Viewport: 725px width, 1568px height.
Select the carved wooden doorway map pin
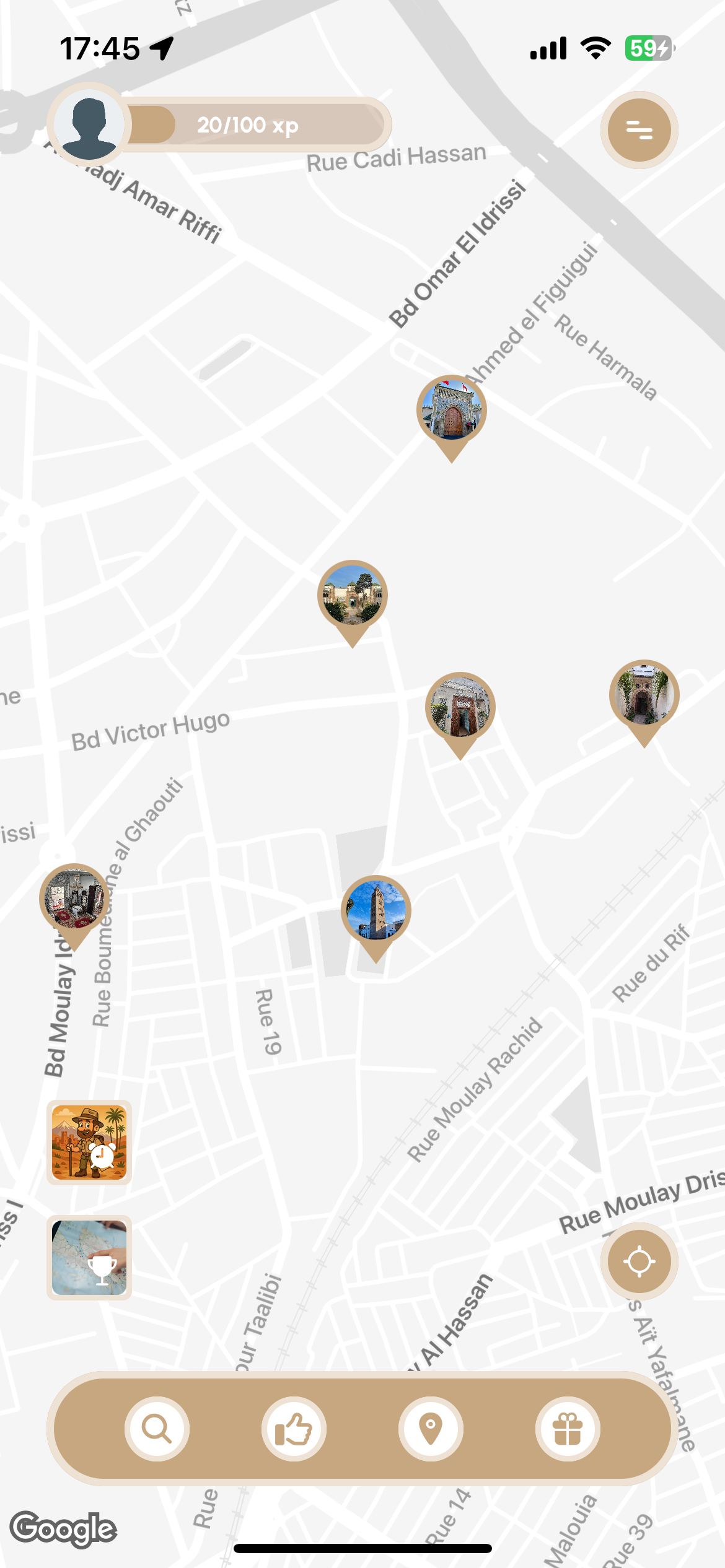(x=460, y=711)
